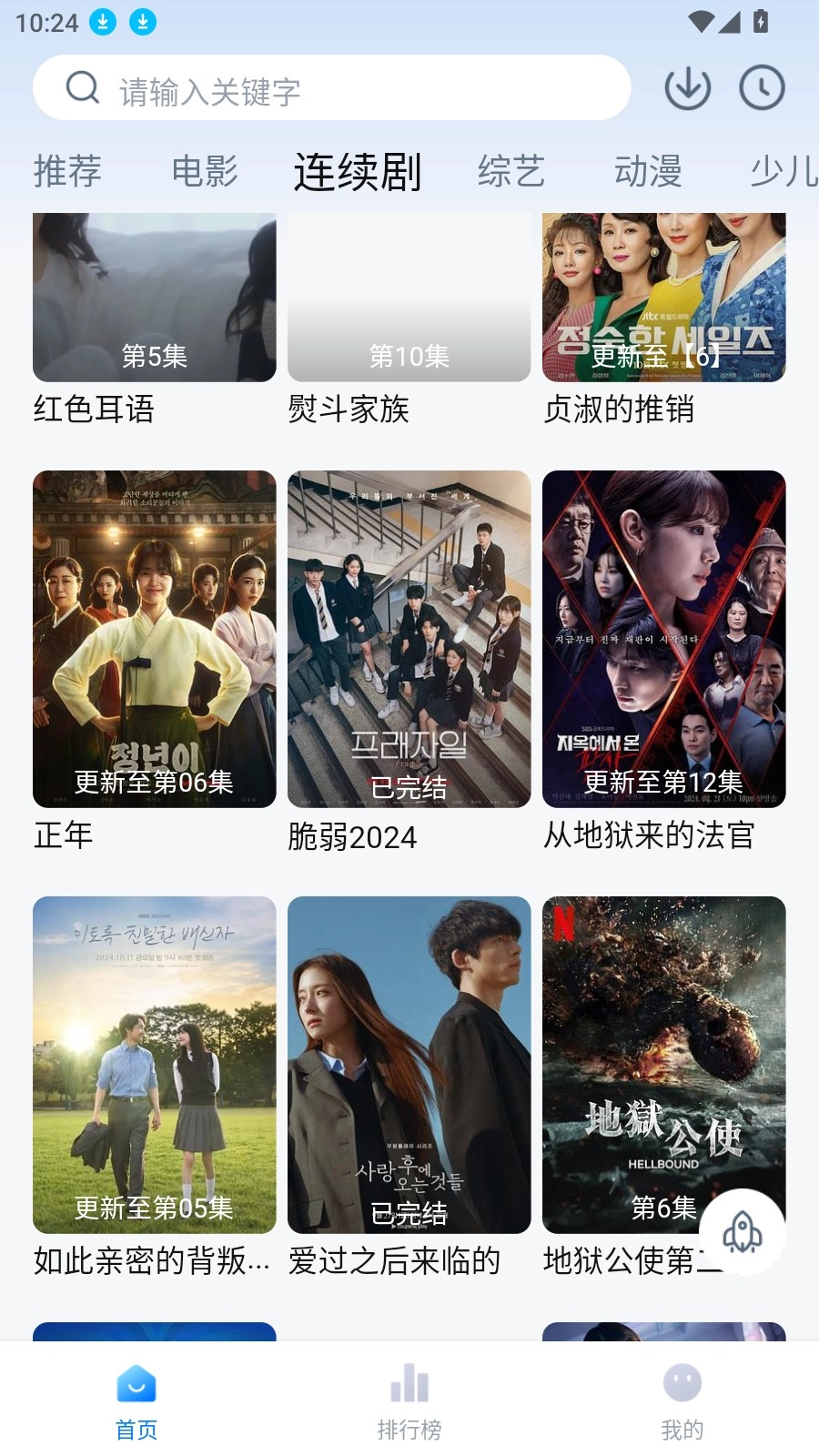
Task: View the drama 贞淑的推销
Action: click(664, 300)
